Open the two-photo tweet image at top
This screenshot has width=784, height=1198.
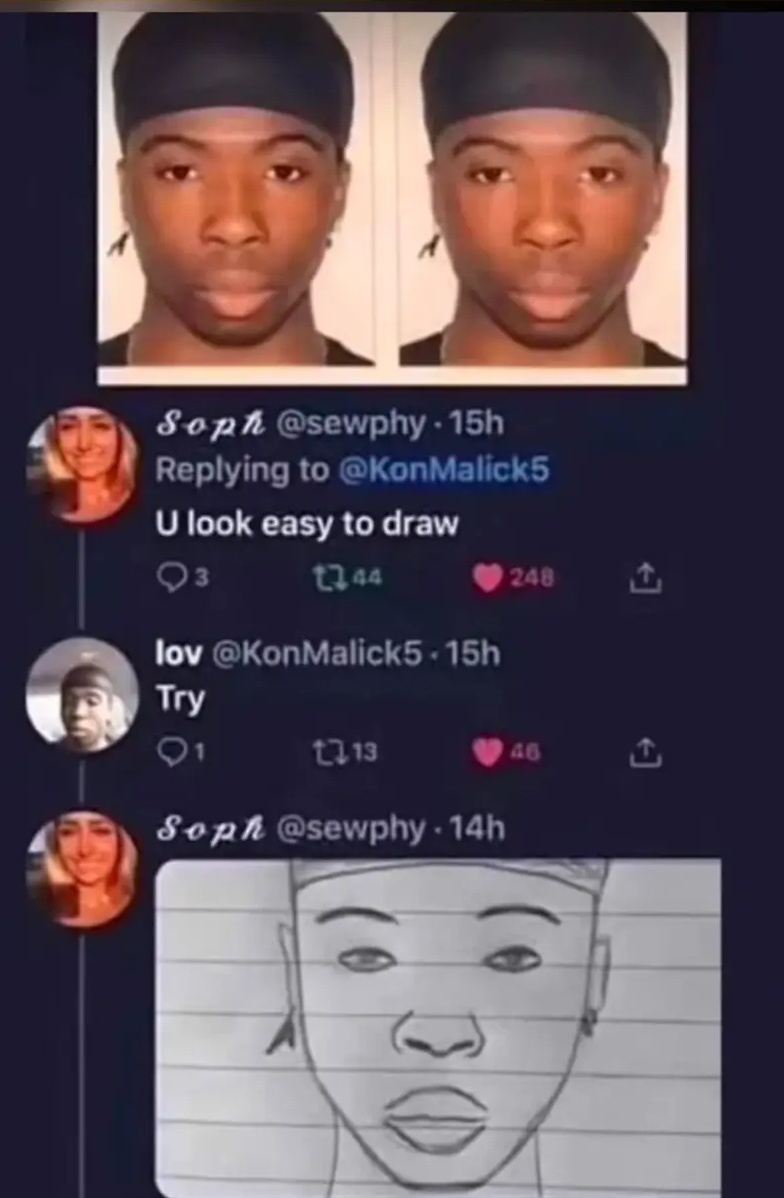pos(392,195)
